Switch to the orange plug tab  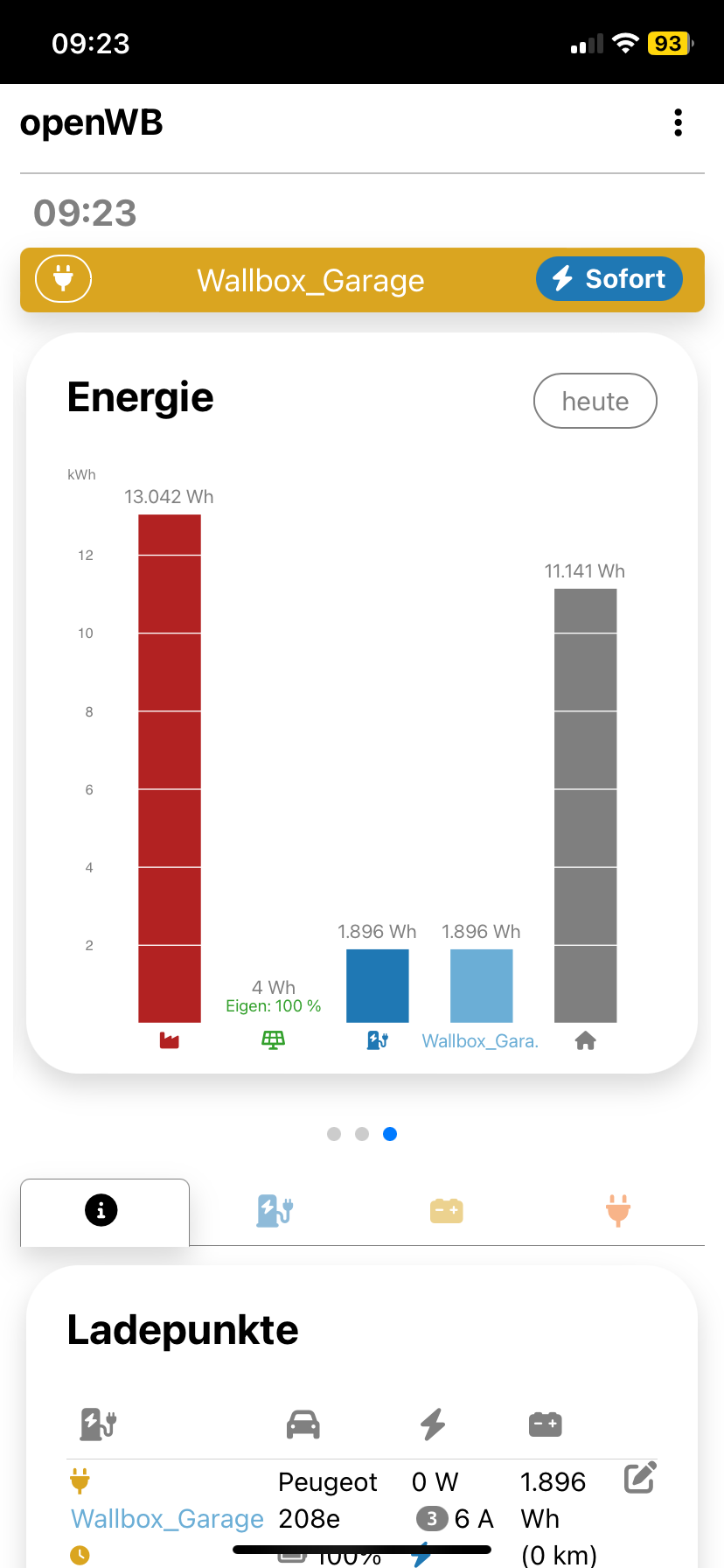pyautogui.click(x=617, y=1211)
